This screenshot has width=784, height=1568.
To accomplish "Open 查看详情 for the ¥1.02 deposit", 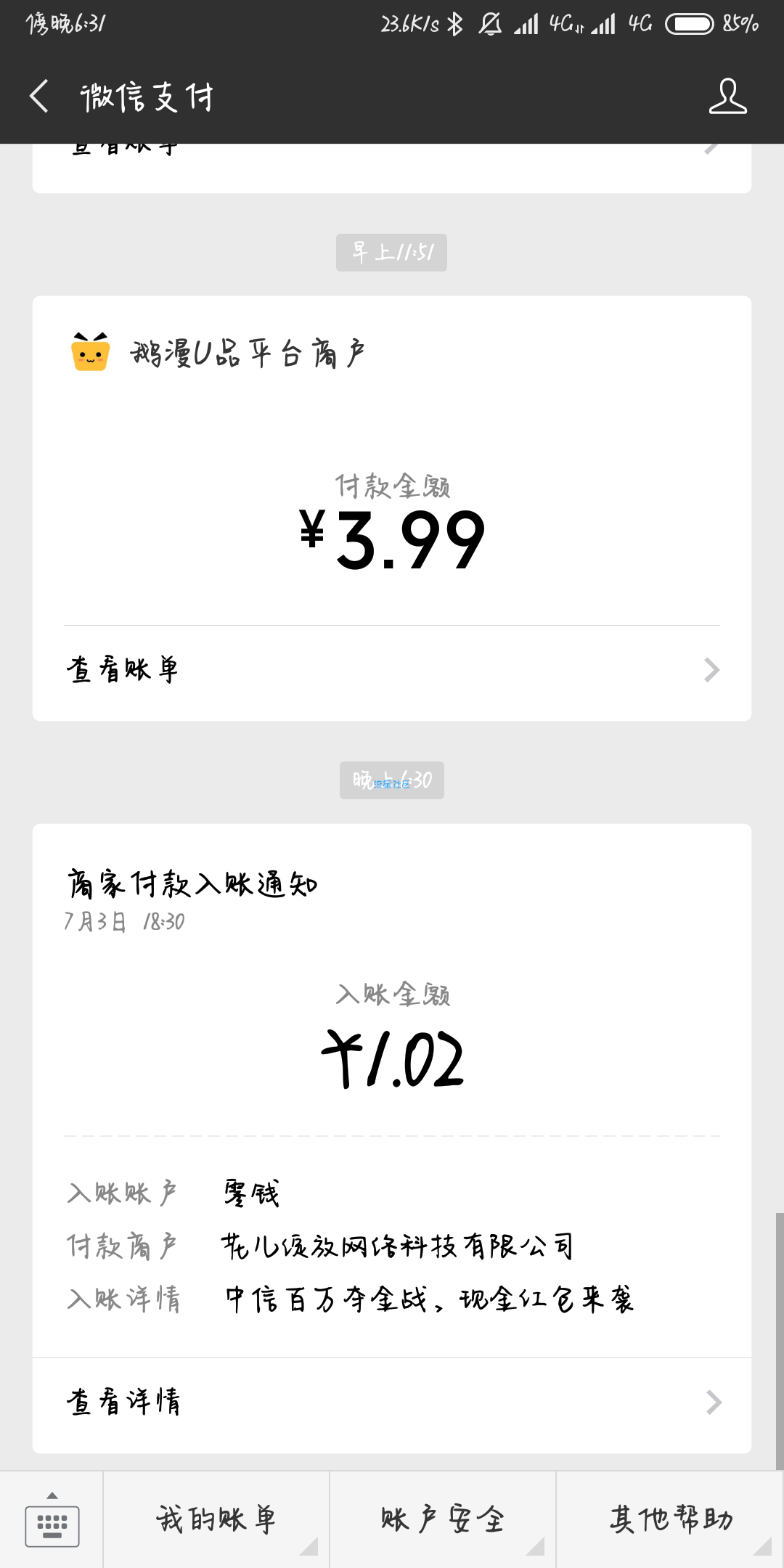I will tap(392, 1402).
